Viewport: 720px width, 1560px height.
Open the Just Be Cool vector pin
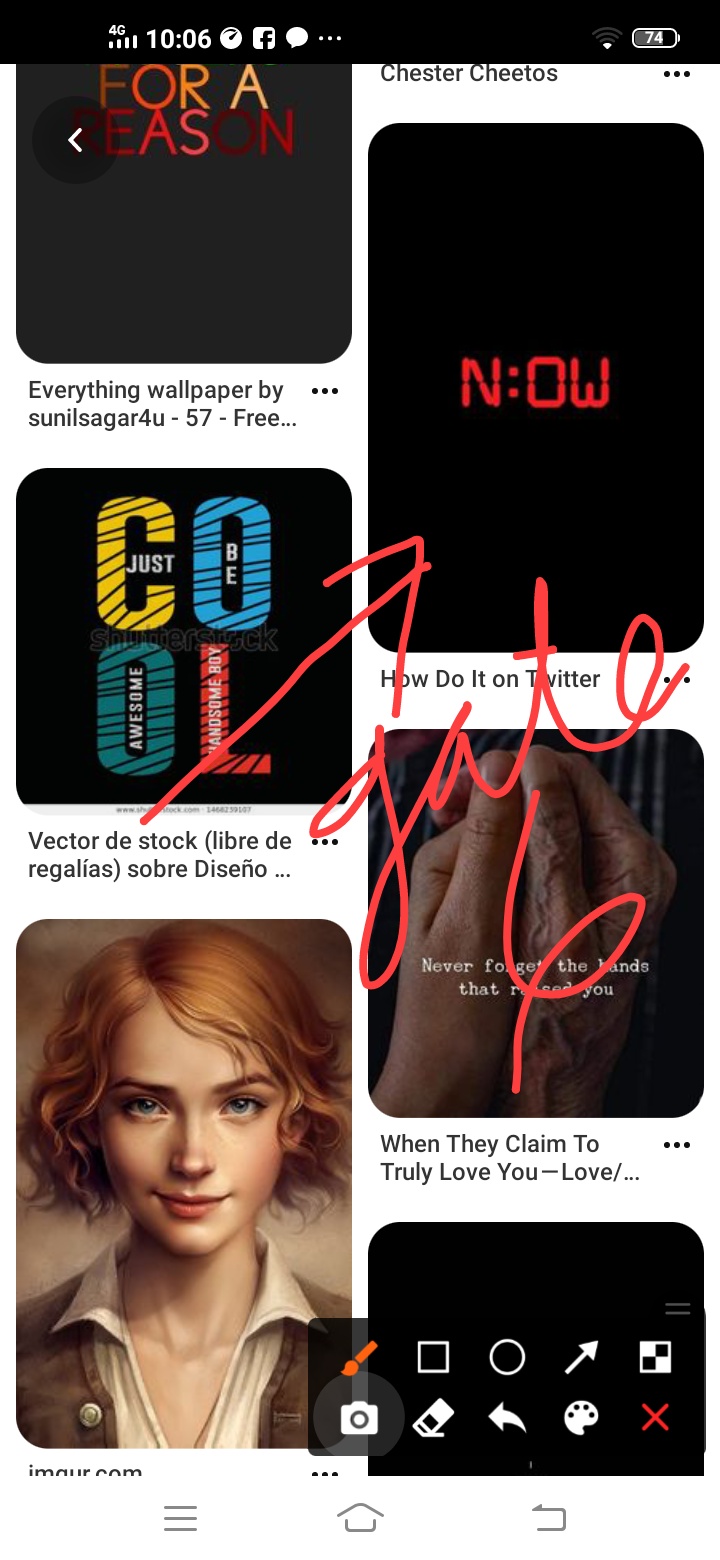[x=184, y=640]
